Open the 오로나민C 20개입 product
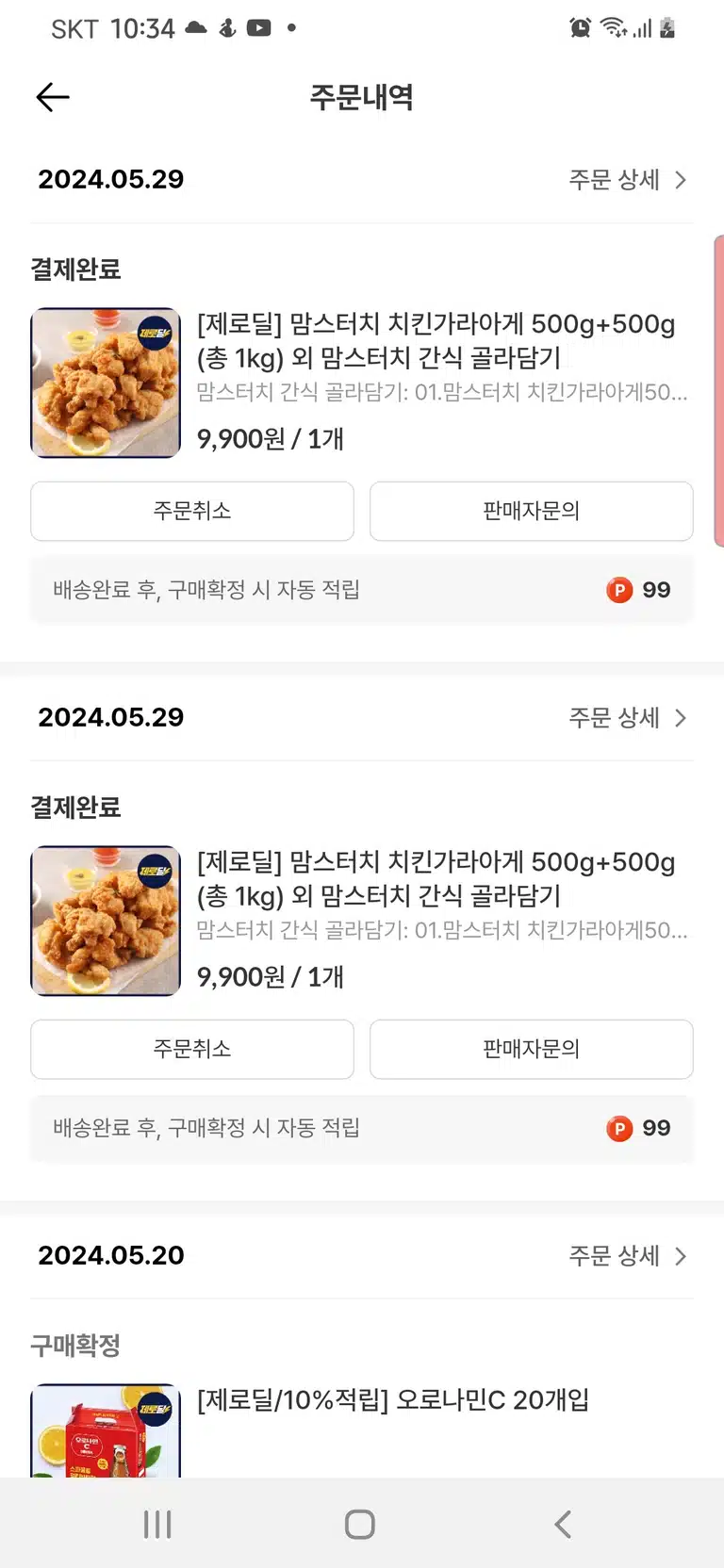The width and height of the screenshot is (724, 1568). [393, 1400]
